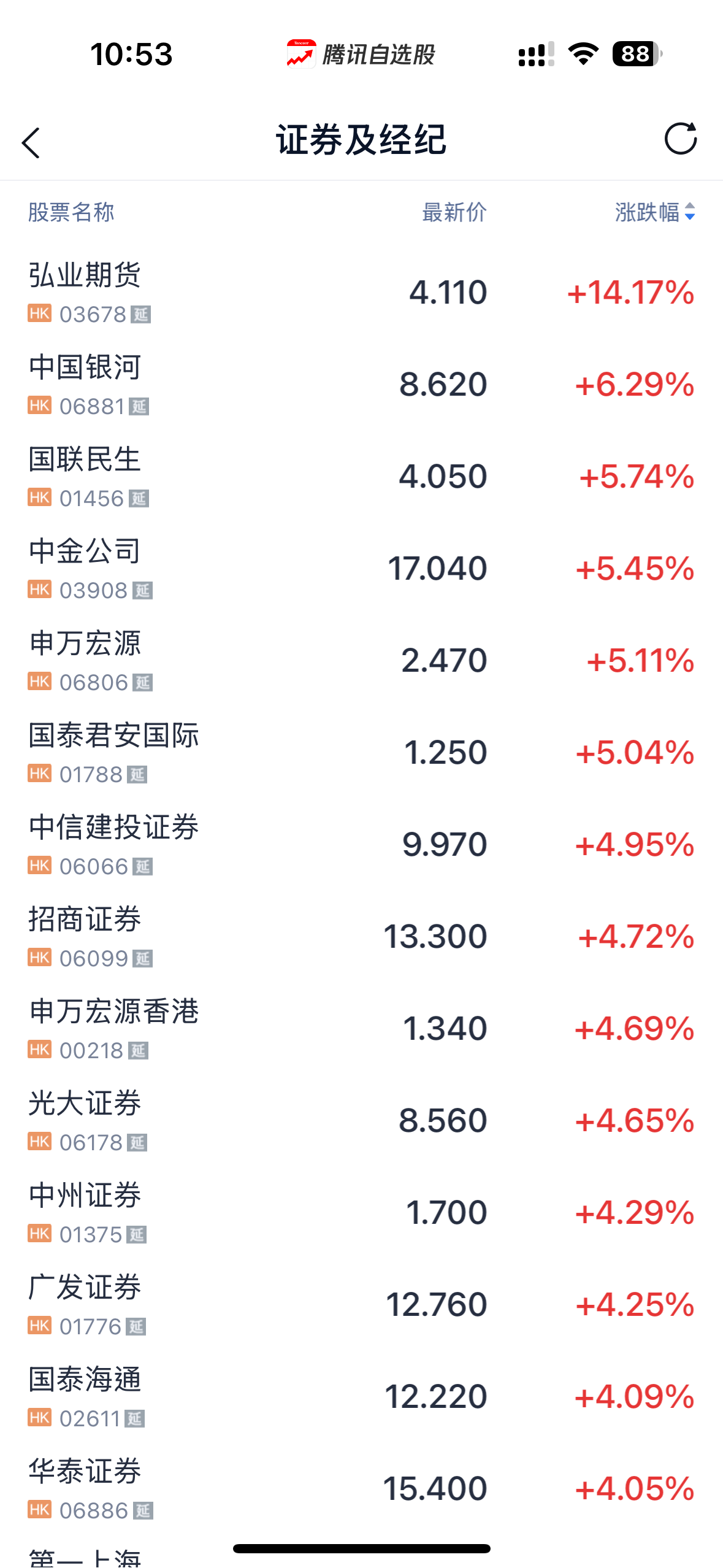Open 华泰证券 stock details
723x1568 pixels.
coord(85,1471)
